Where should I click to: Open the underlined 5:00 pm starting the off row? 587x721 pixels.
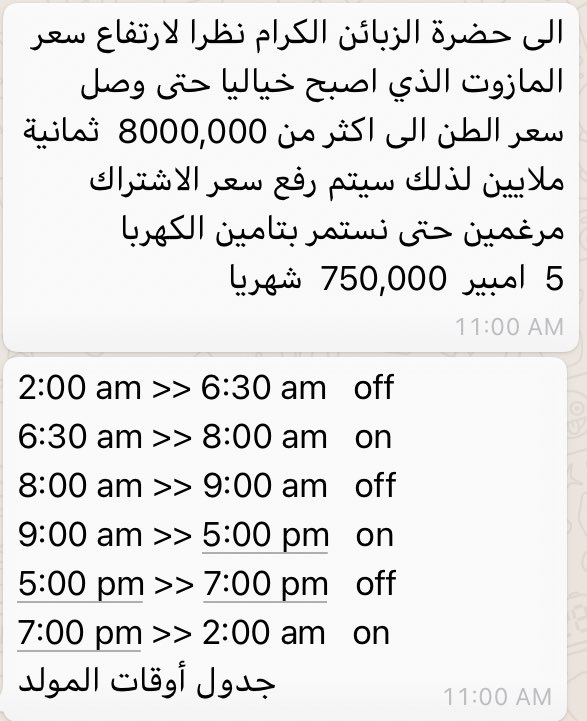pos(80,585)
